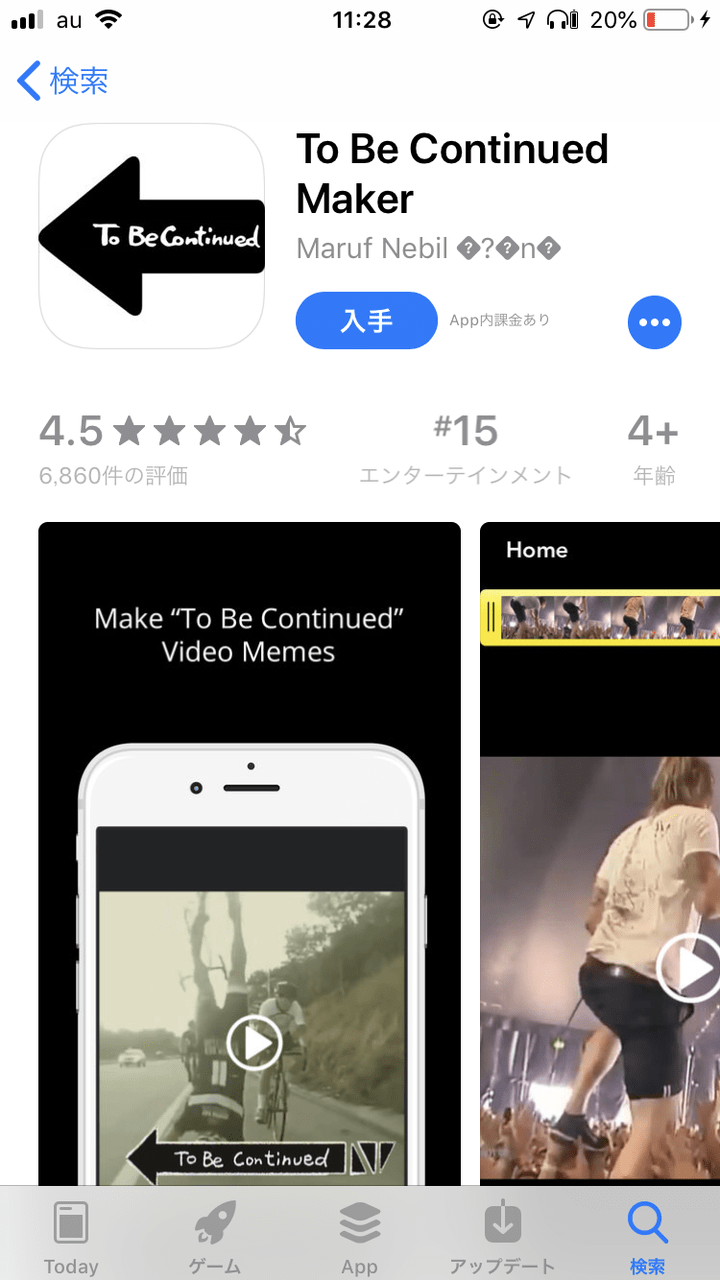Open the more options ellipsis button
Image resolution: width=720 pixels, height=1280 pixels.
tap(654, 322)
